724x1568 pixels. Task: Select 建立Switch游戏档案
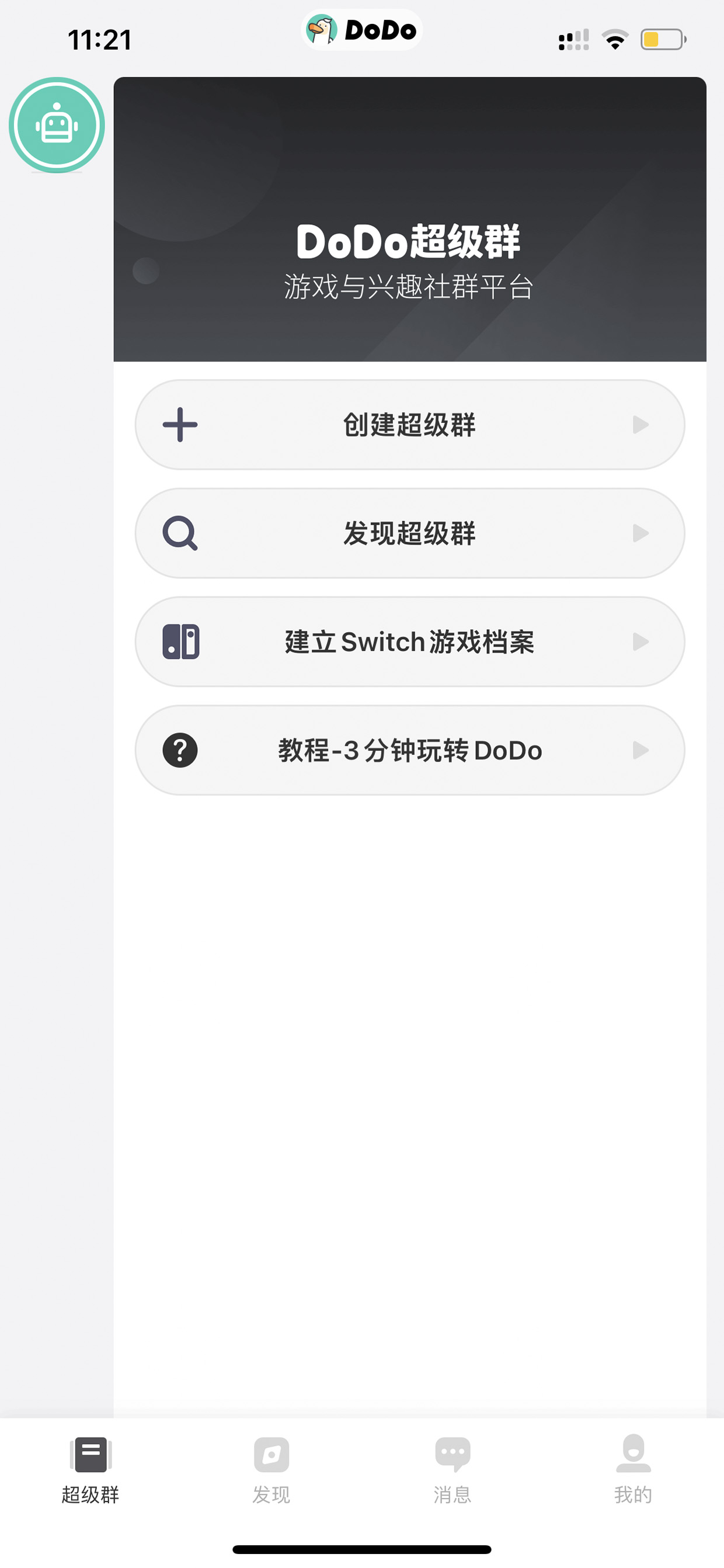pyautogui.click(x=409, y=641)
